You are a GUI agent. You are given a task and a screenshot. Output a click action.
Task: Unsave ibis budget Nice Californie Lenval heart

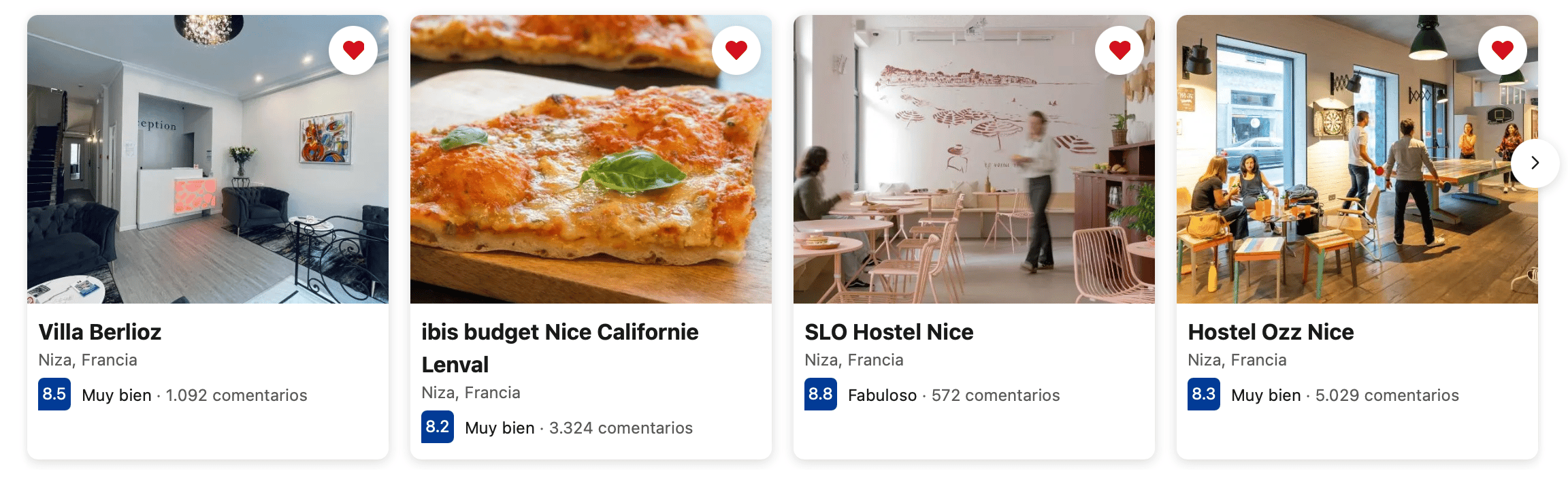pos(736,50)
